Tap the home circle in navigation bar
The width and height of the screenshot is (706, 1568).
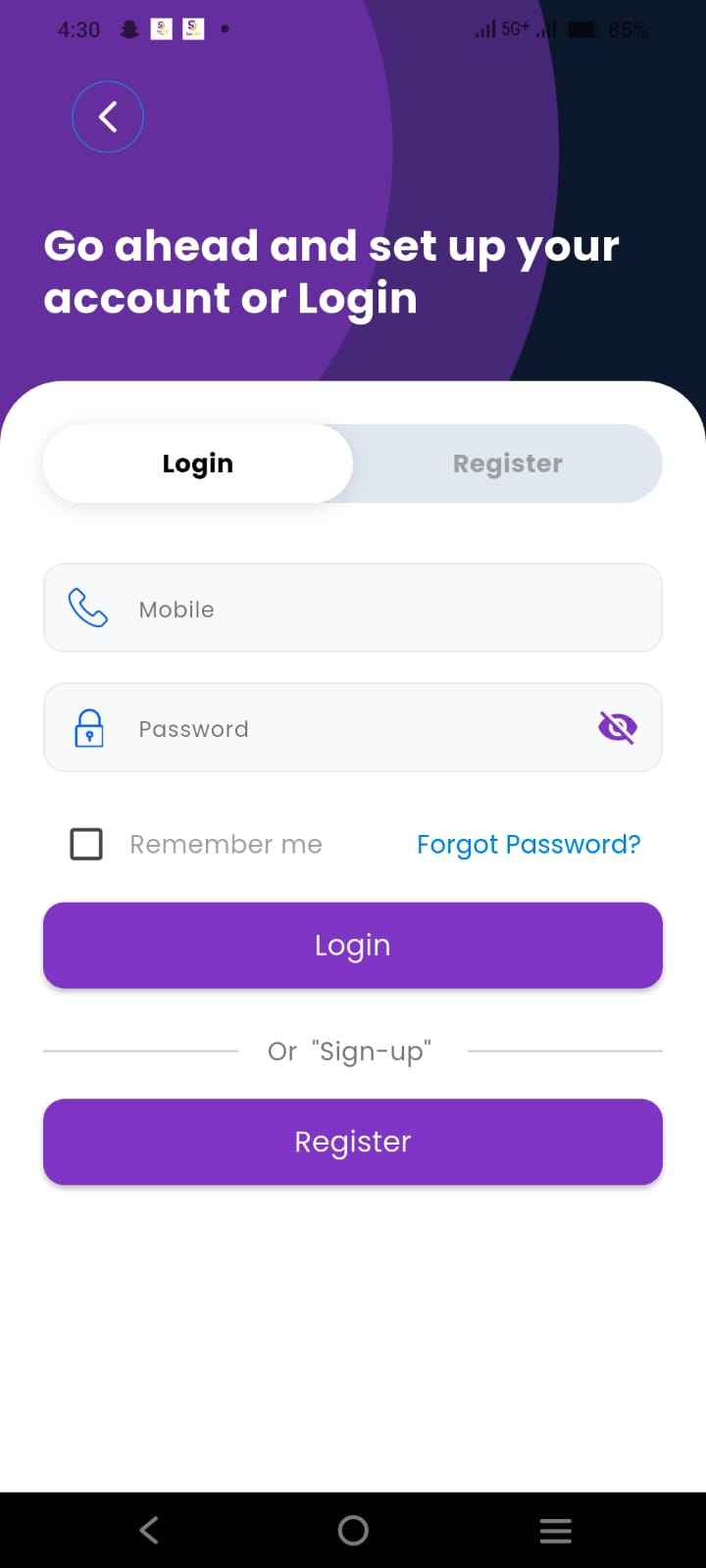point(352,1529)
